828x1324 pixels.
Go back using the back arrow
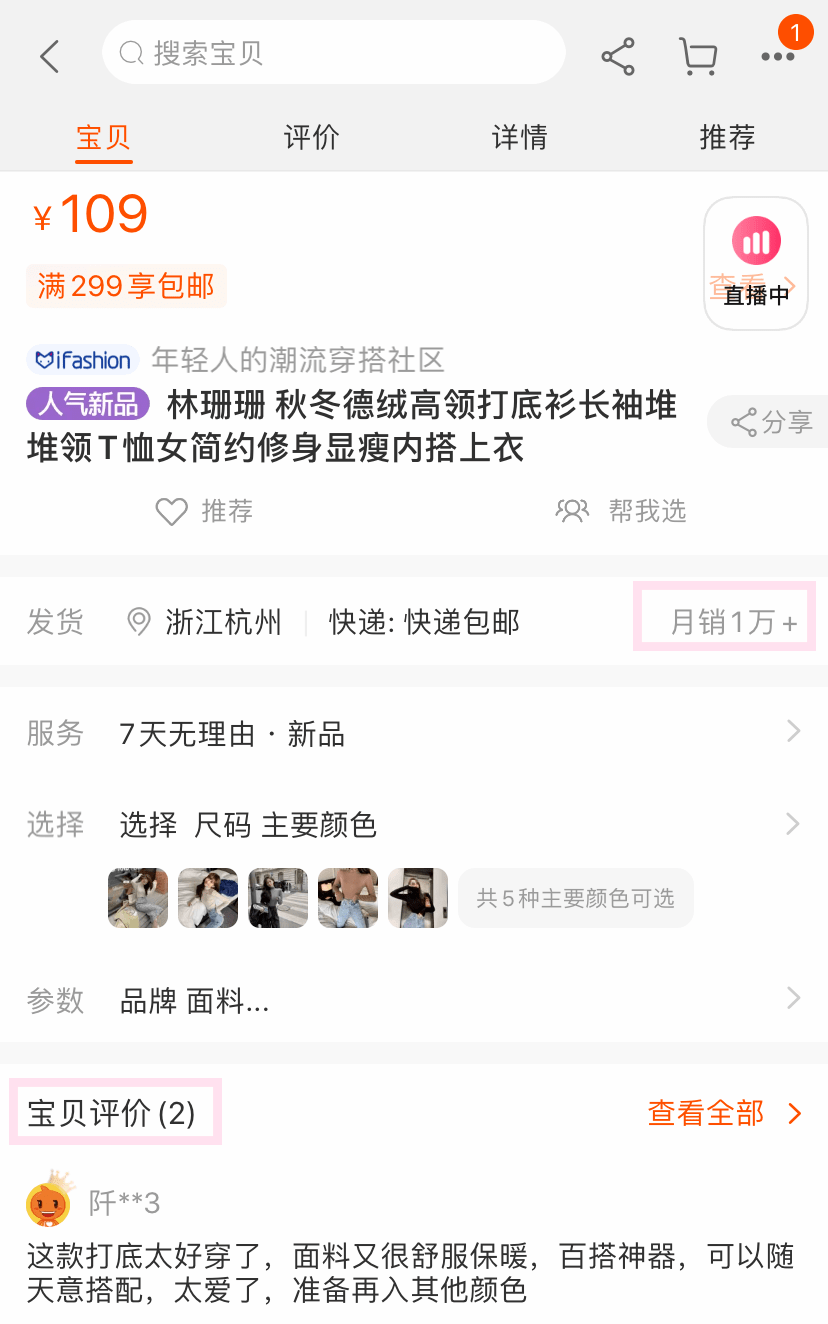50,56
